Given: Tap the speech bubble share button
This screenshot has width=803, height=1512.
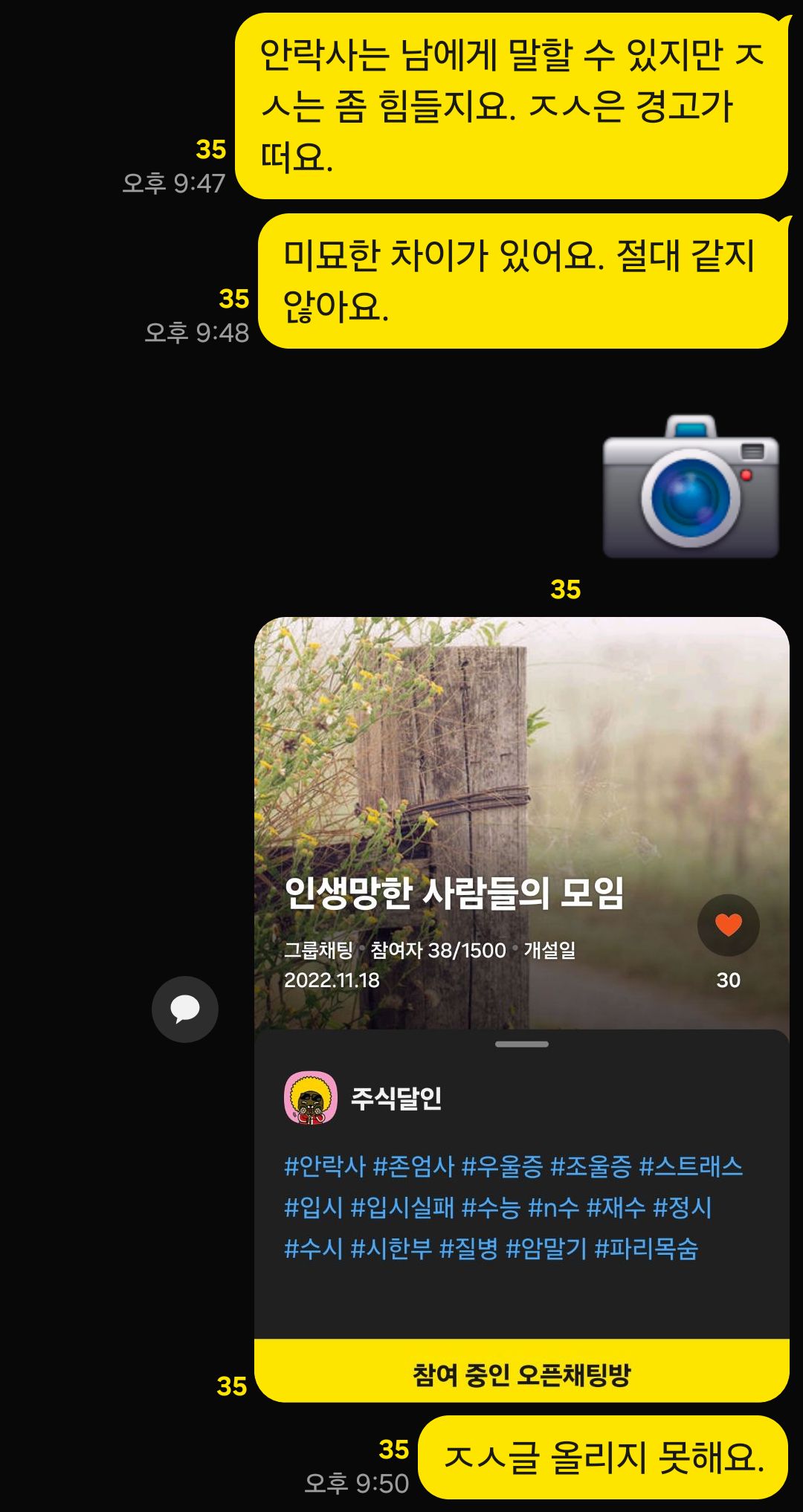Looking at the screenshot, I should (x=184, y=1009).
